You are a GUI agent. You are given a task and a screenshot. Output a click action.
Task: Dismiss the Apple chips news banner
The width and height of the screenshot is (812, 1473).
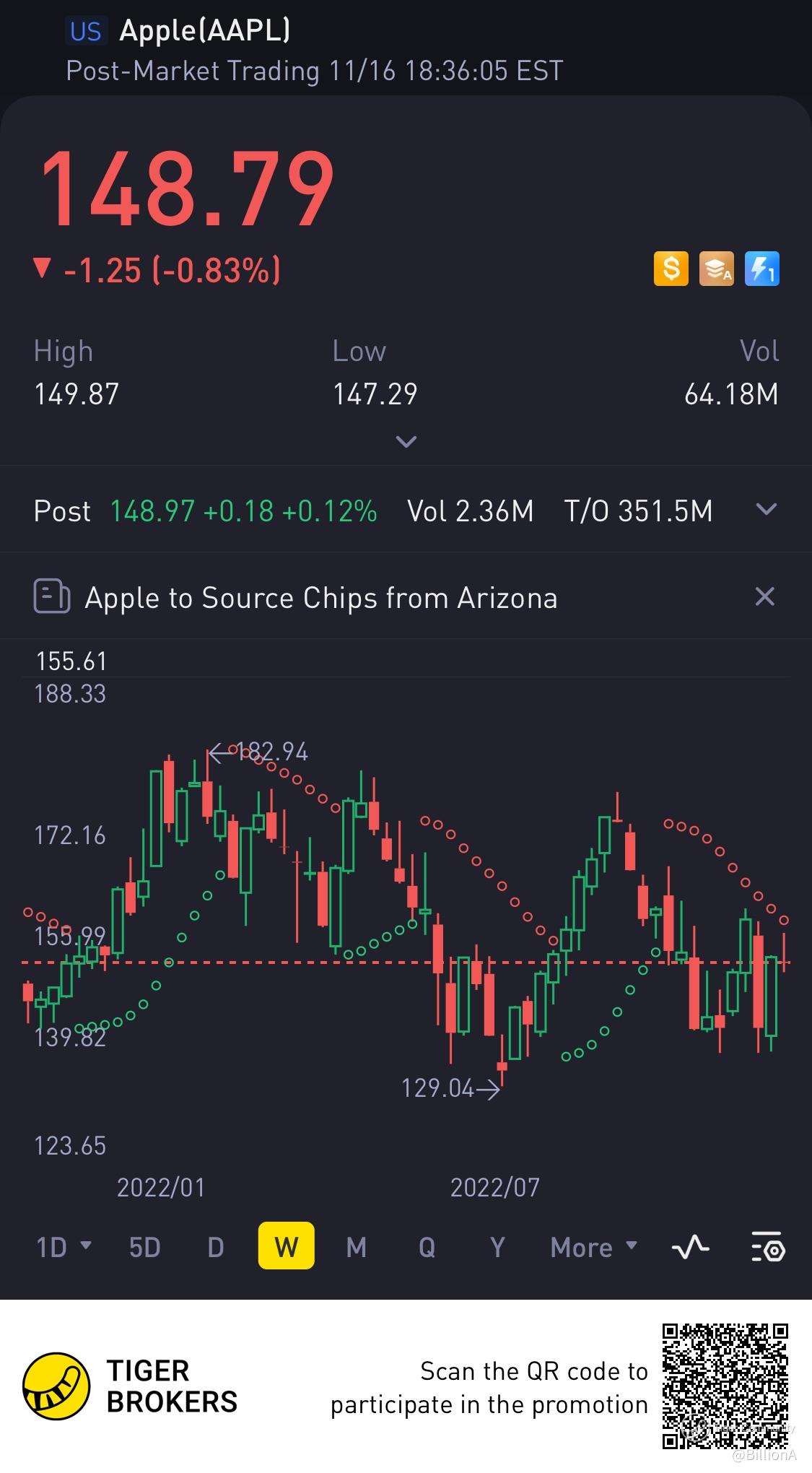click(764, 596)
